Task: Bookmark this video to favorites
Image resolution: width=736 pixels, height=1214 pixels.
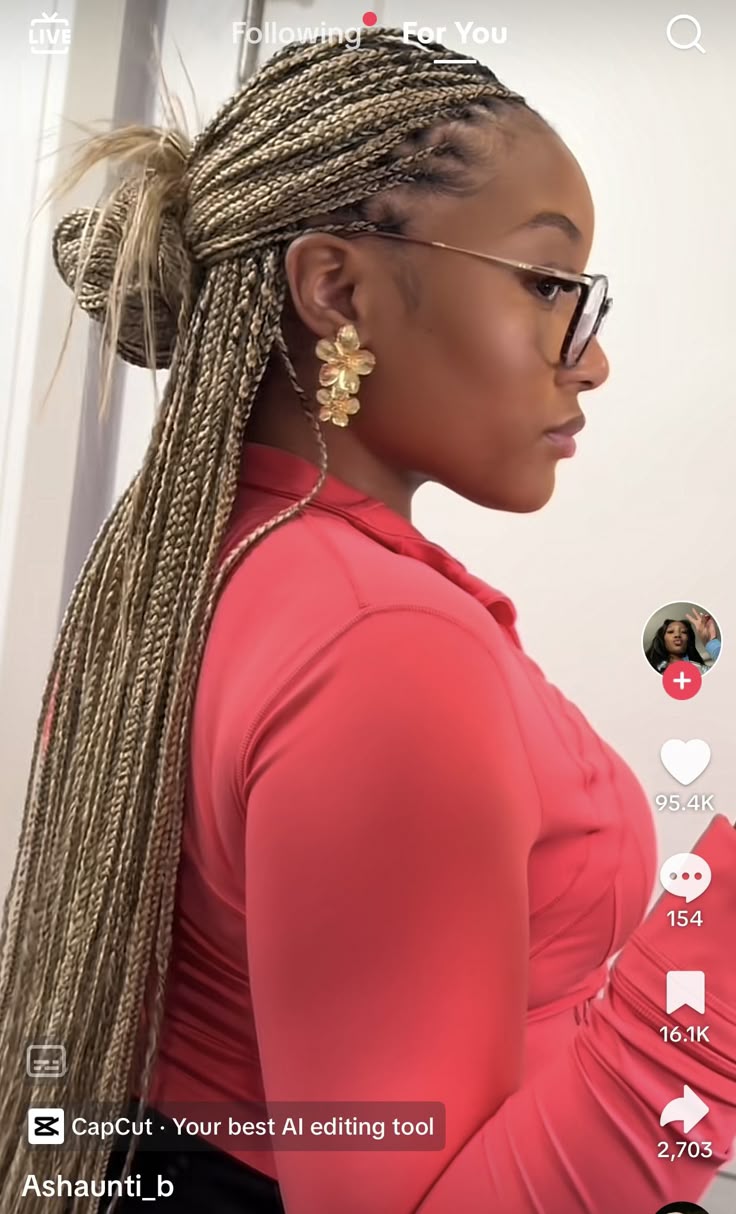Action: 685,992
